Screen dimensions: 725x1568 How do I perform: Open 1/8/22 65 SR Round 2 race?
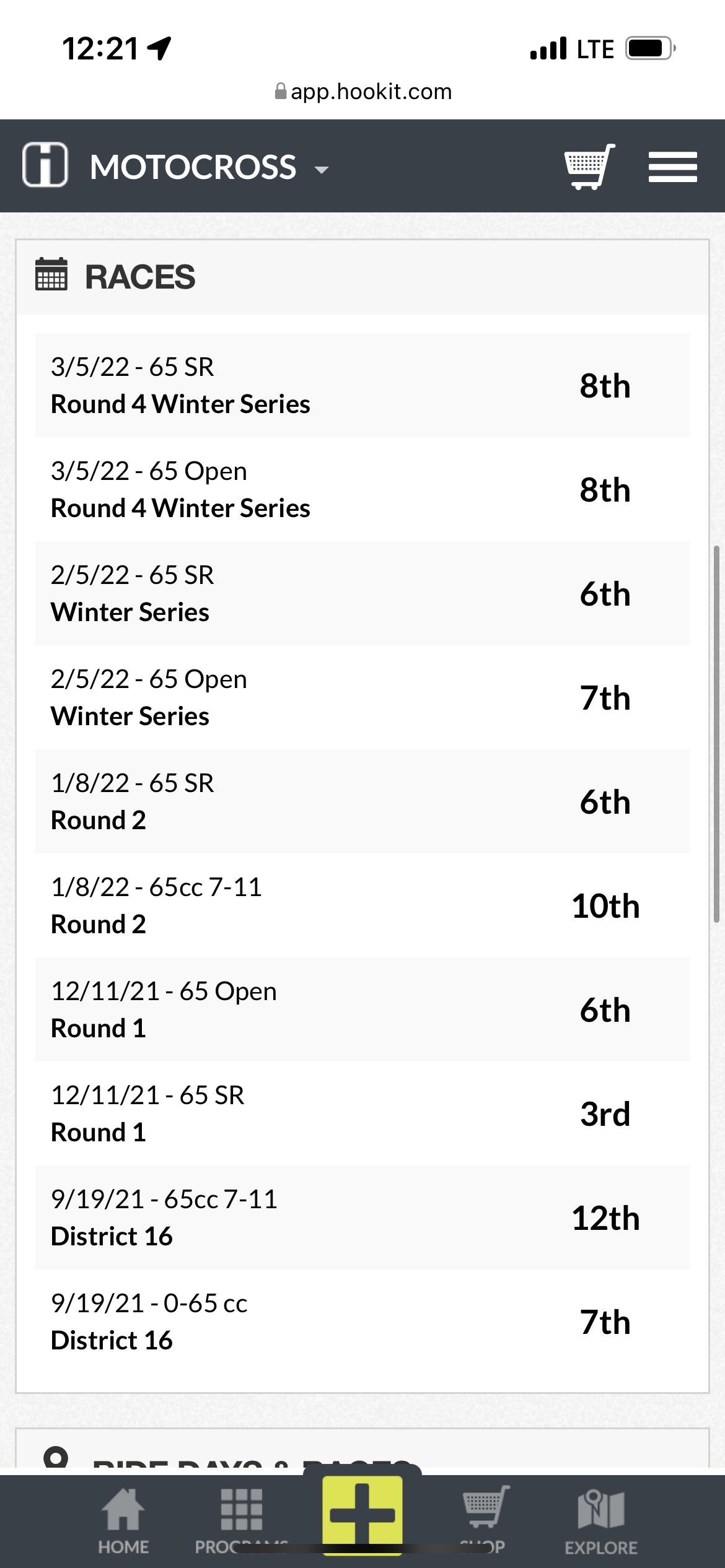pos(362,801)
